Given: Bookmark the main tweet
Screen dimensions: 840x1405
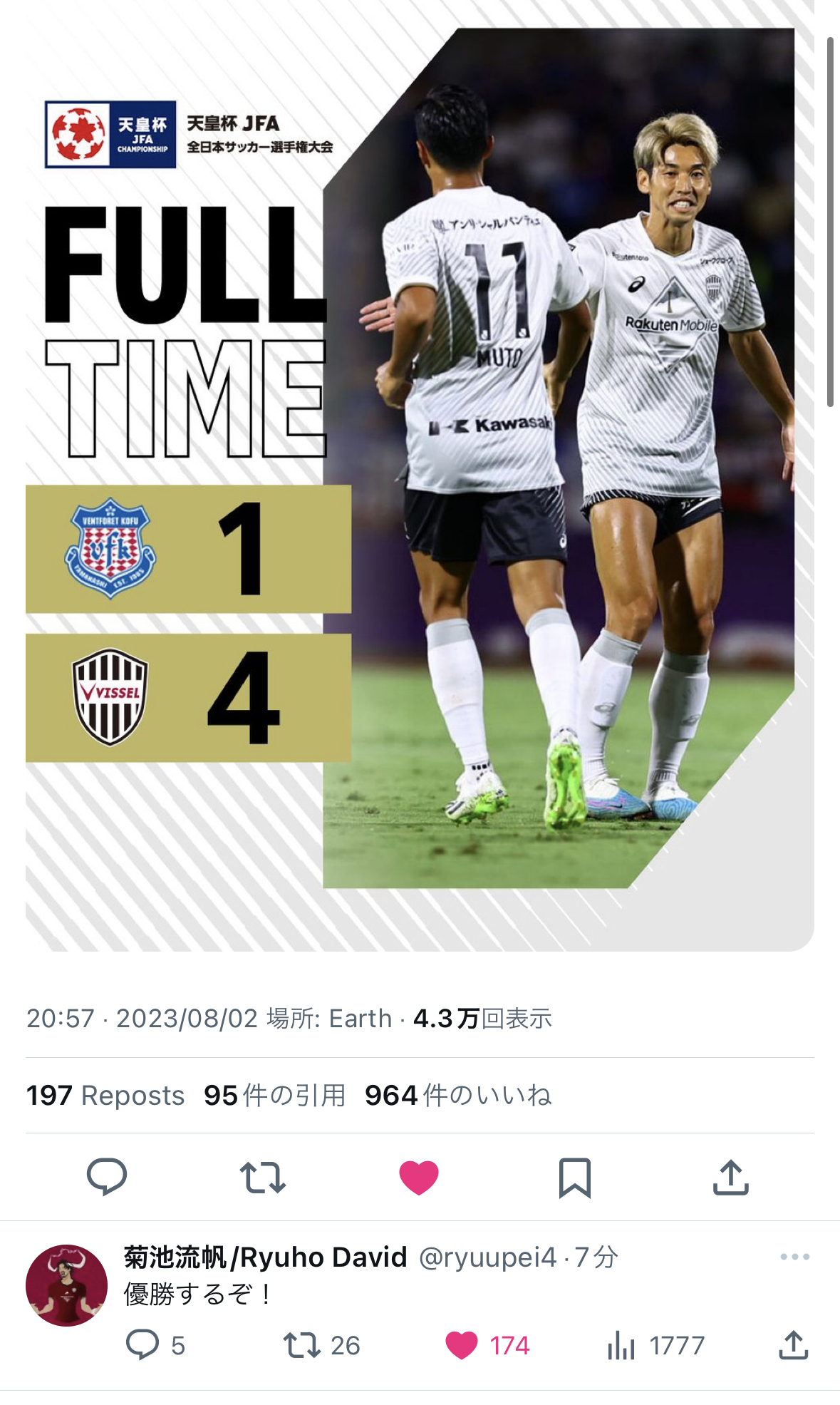Looking at the screenshot, I should tap(574, 1177).
